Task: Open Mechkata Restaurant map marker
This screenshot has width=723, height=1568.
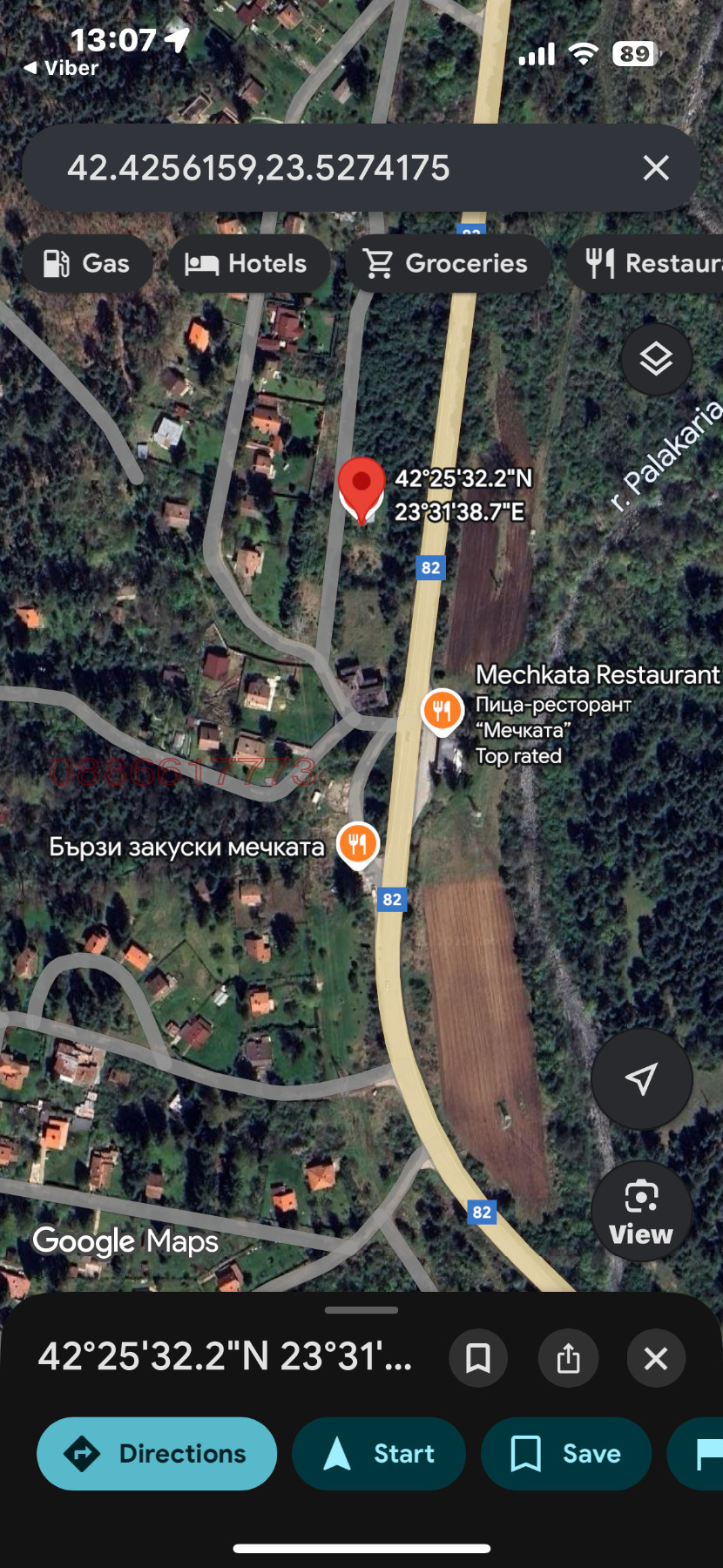Action: coord(442,709)
